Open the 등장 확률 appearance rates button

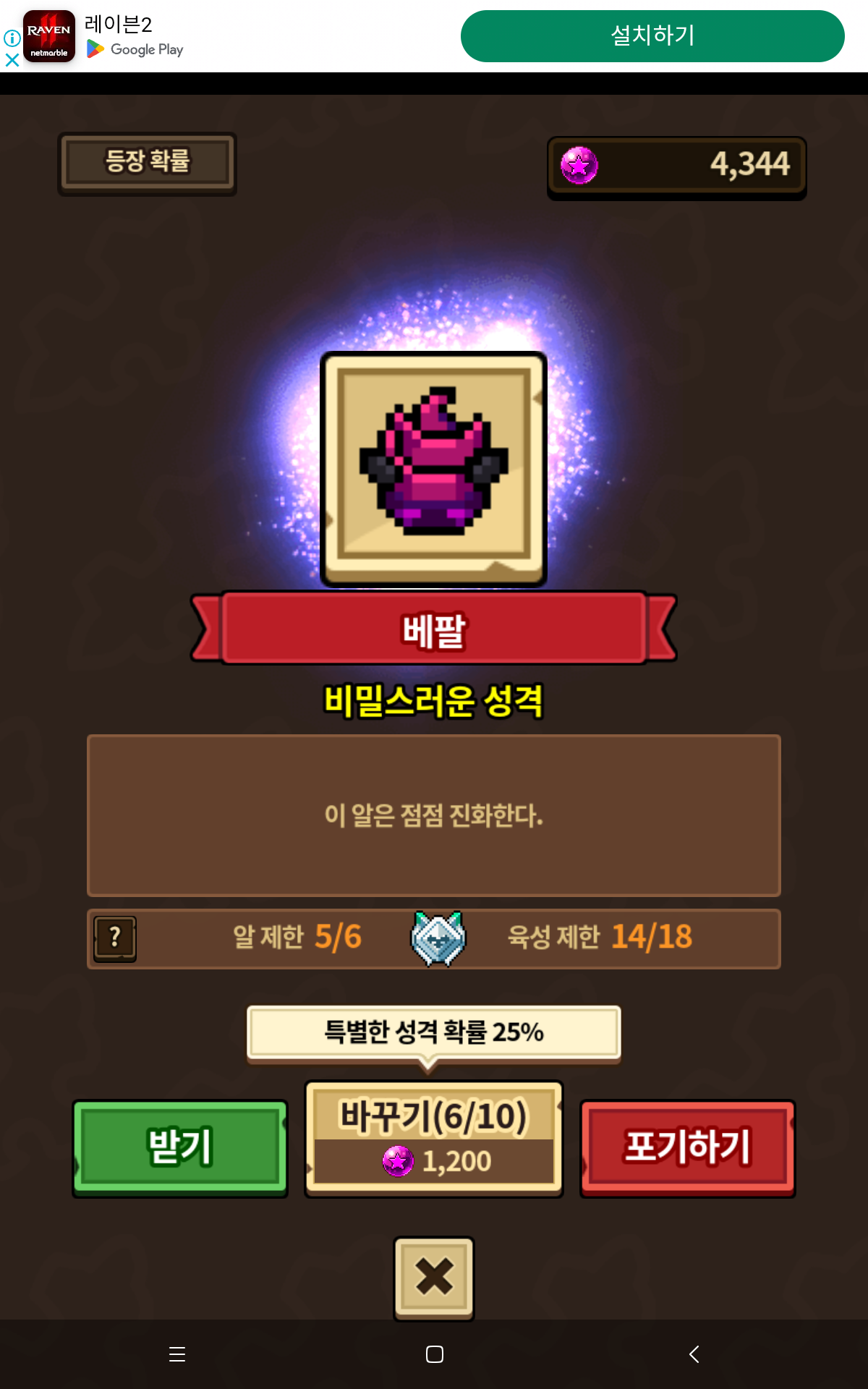(147, 163)
